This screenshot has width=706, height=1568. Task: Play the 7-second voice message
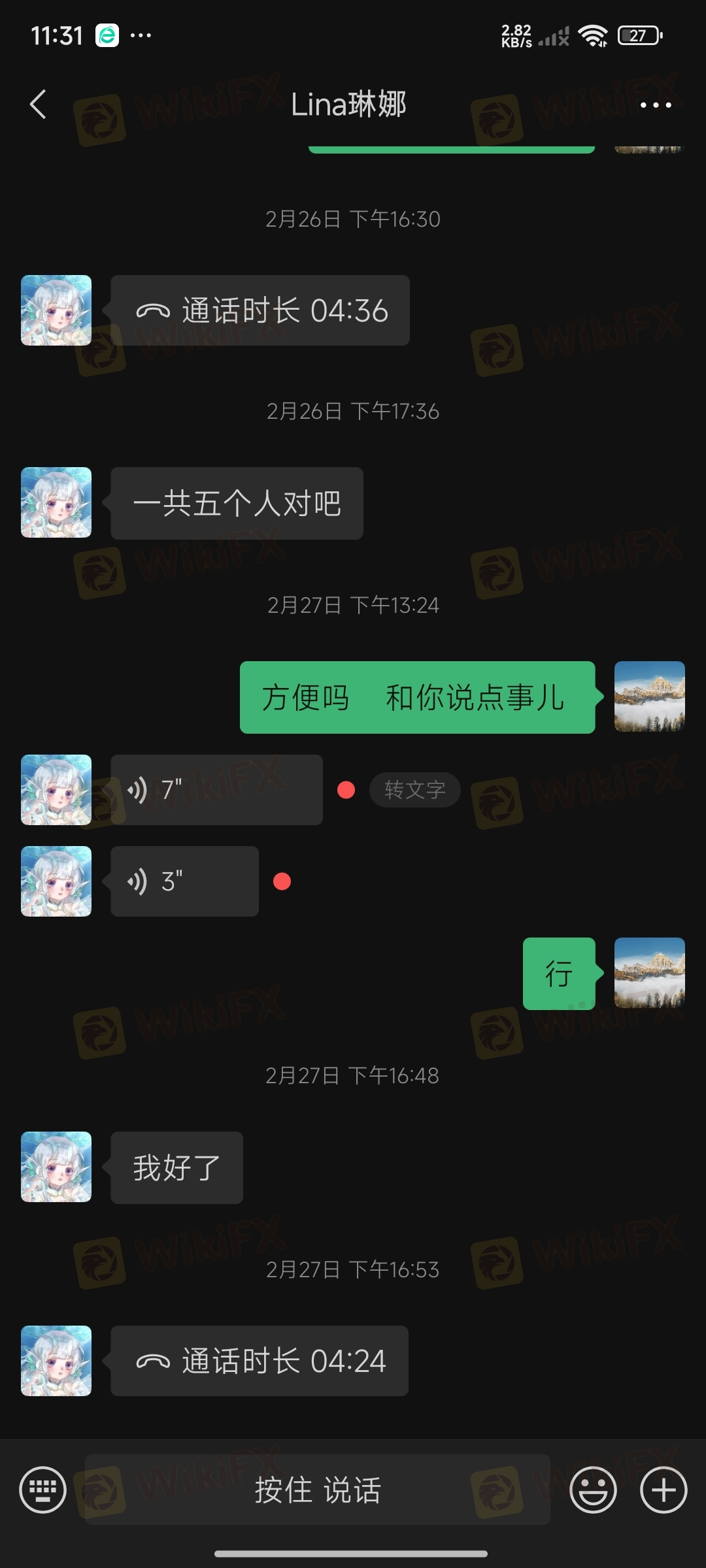point(216,790)
